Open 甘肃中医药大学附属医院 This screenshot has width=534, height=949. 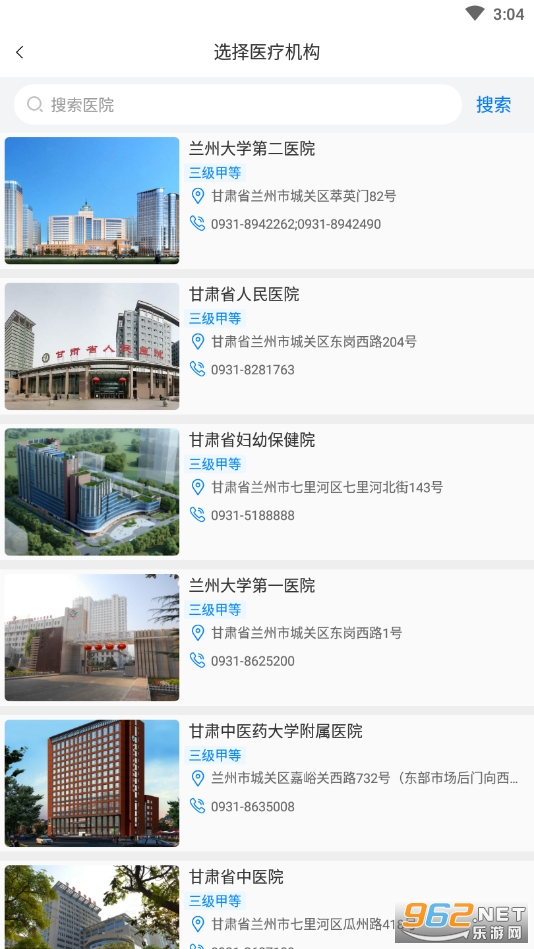click(267, 783)
